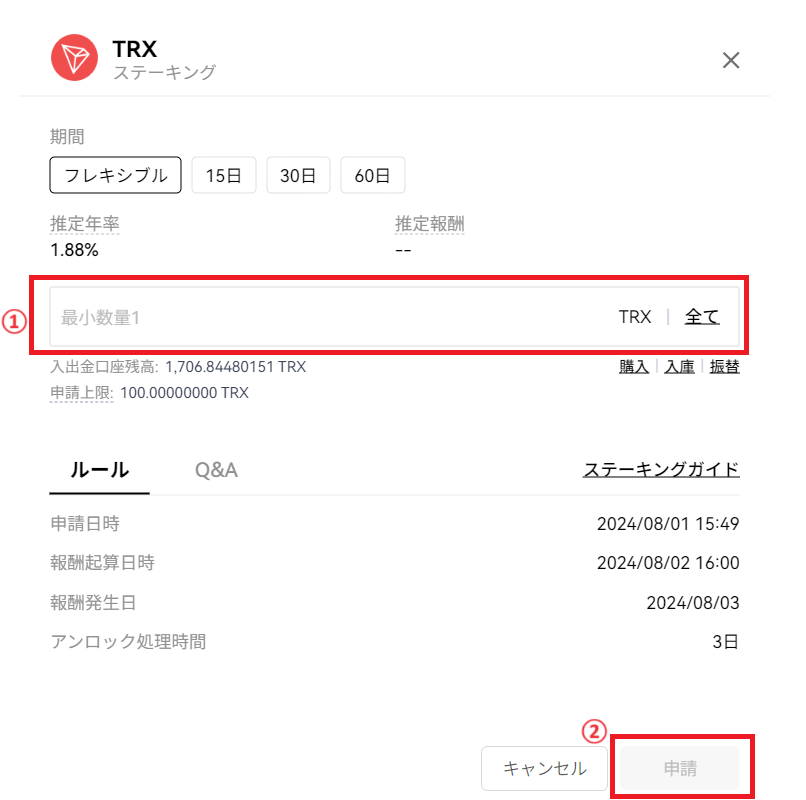Tap the キャンセル button
806x800 pixels.
pos(543,769)
